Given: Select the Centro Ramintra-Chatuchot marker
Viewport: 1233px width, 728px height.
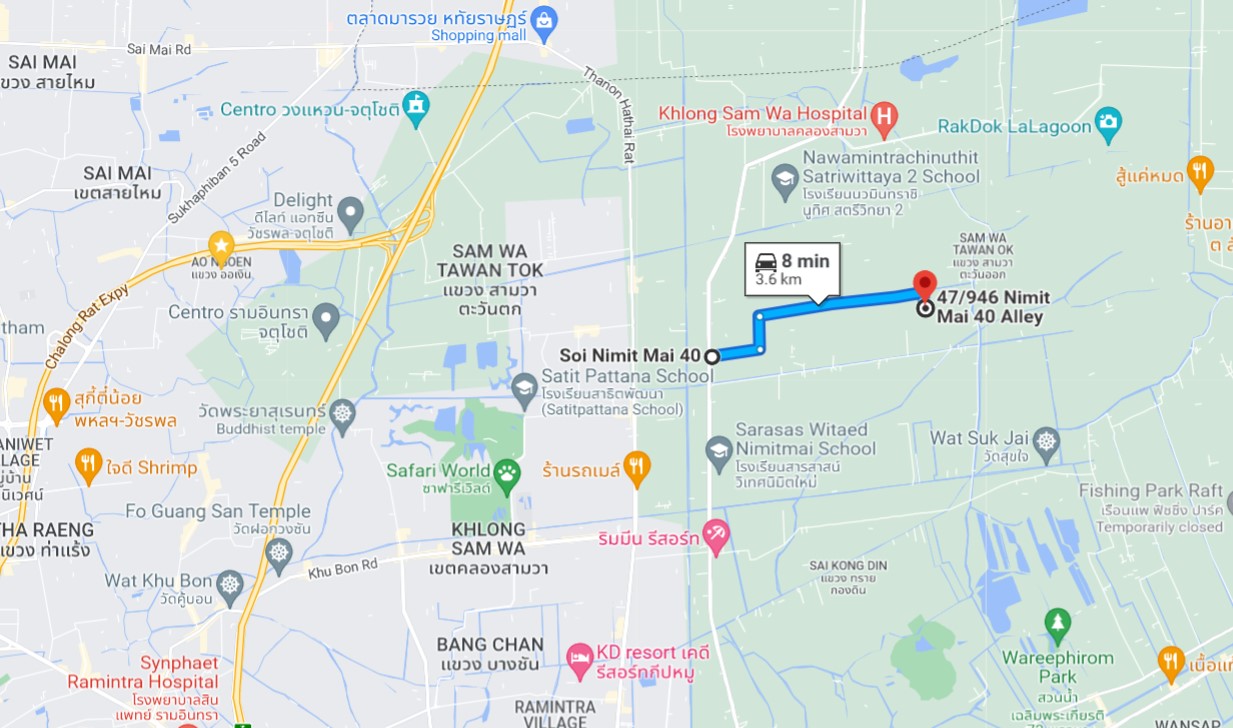Looking at the screenshot, I should point(326,320).
